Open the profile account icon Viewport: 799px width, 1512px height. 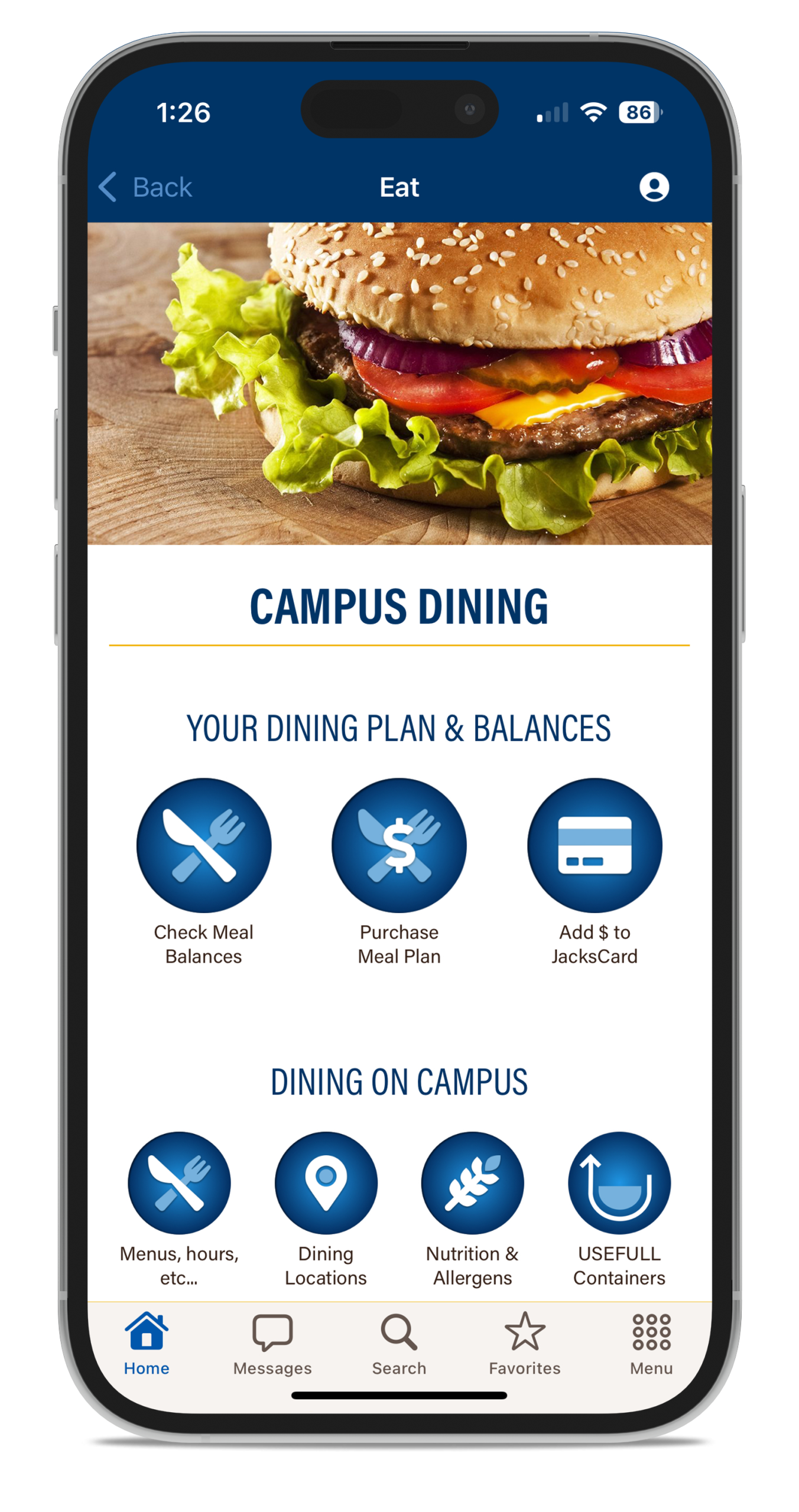[654, 187]
